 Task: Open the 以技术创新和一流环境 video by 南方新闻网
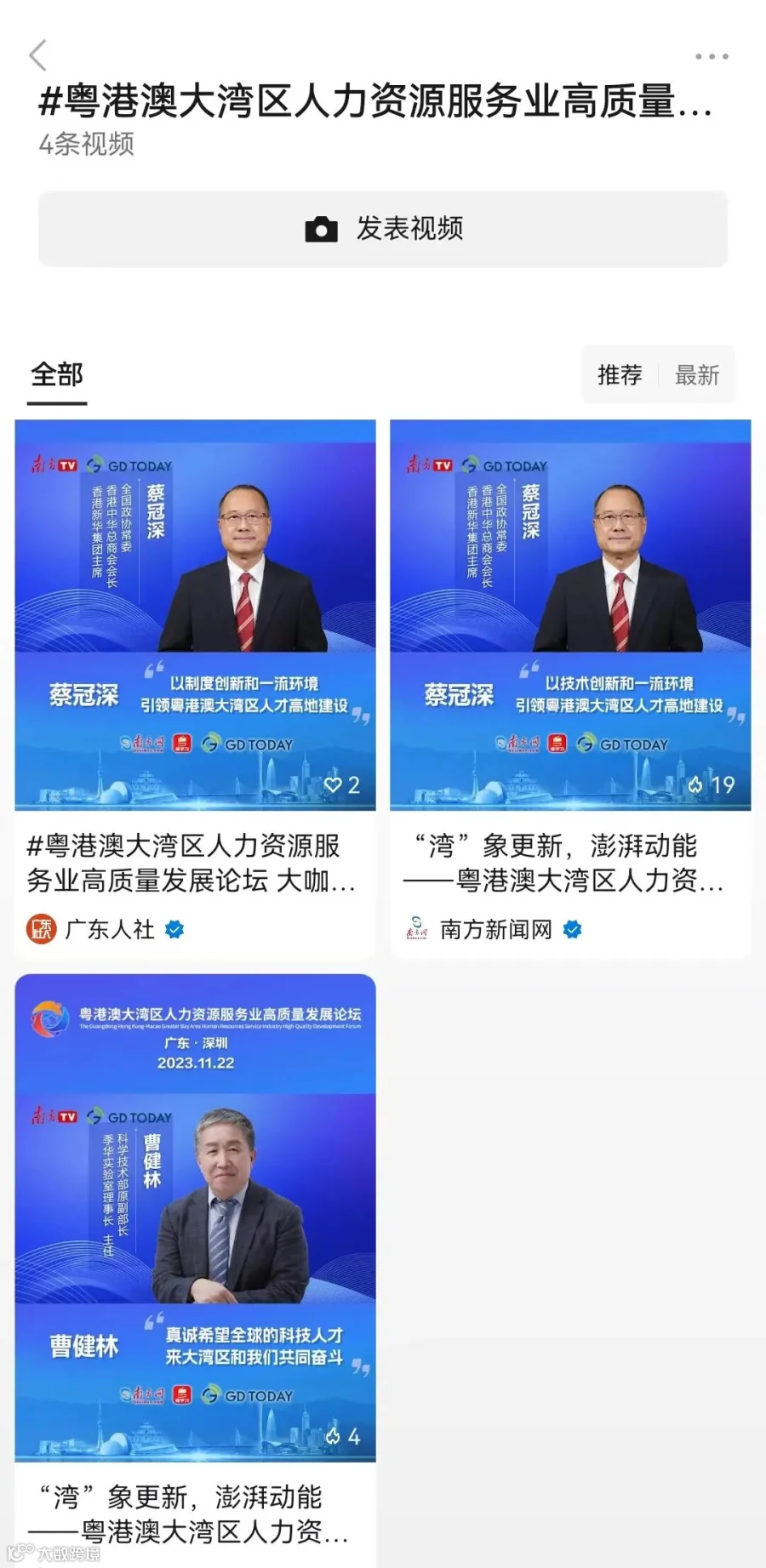pyautogui.click(x=570, y=614)
